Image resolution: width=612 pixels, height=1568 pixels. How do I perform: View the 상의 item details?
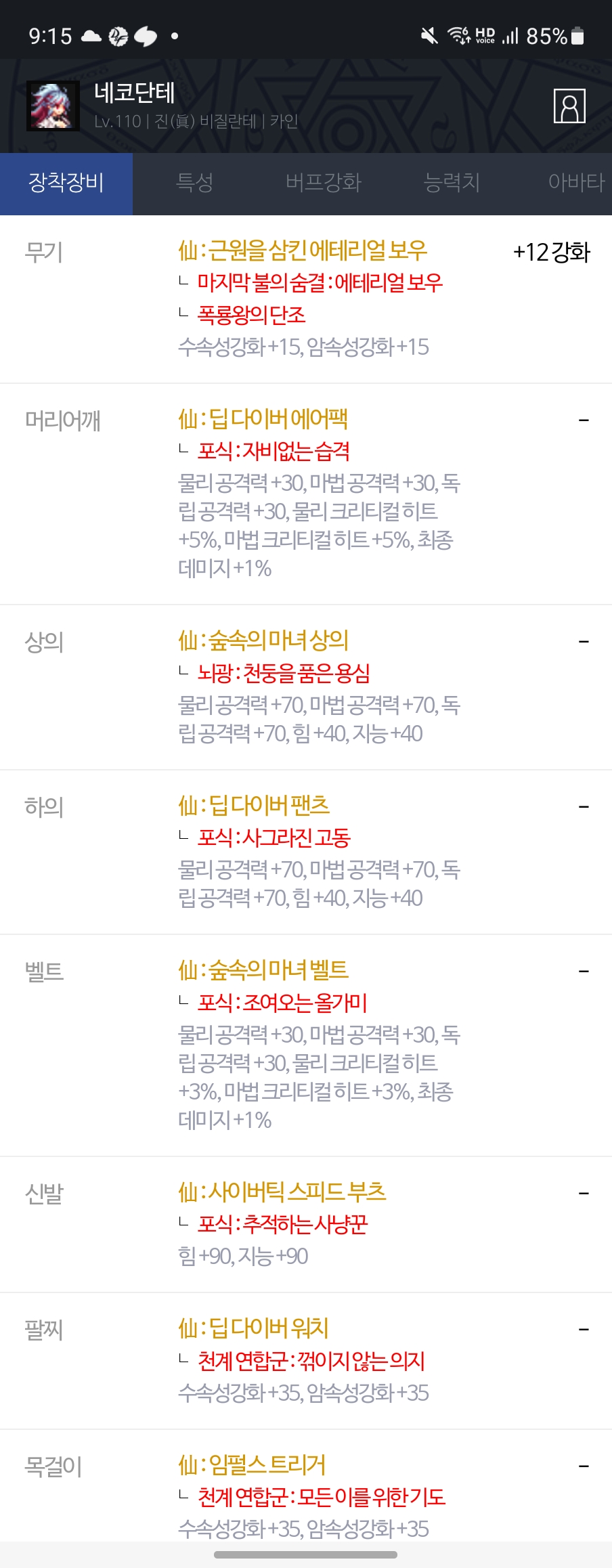pos(305,687)
